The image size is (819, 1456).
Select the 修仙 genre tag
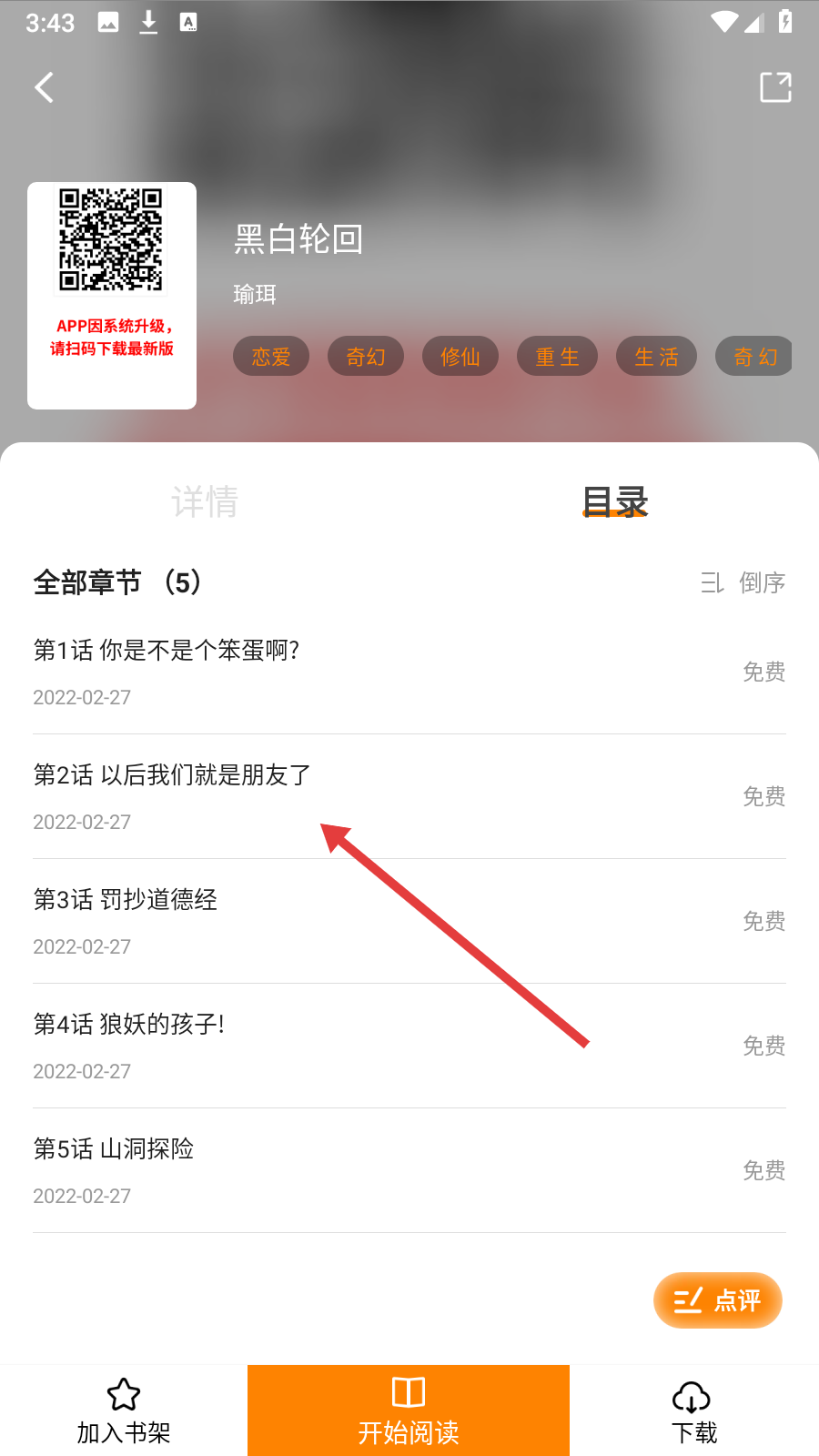460,357
